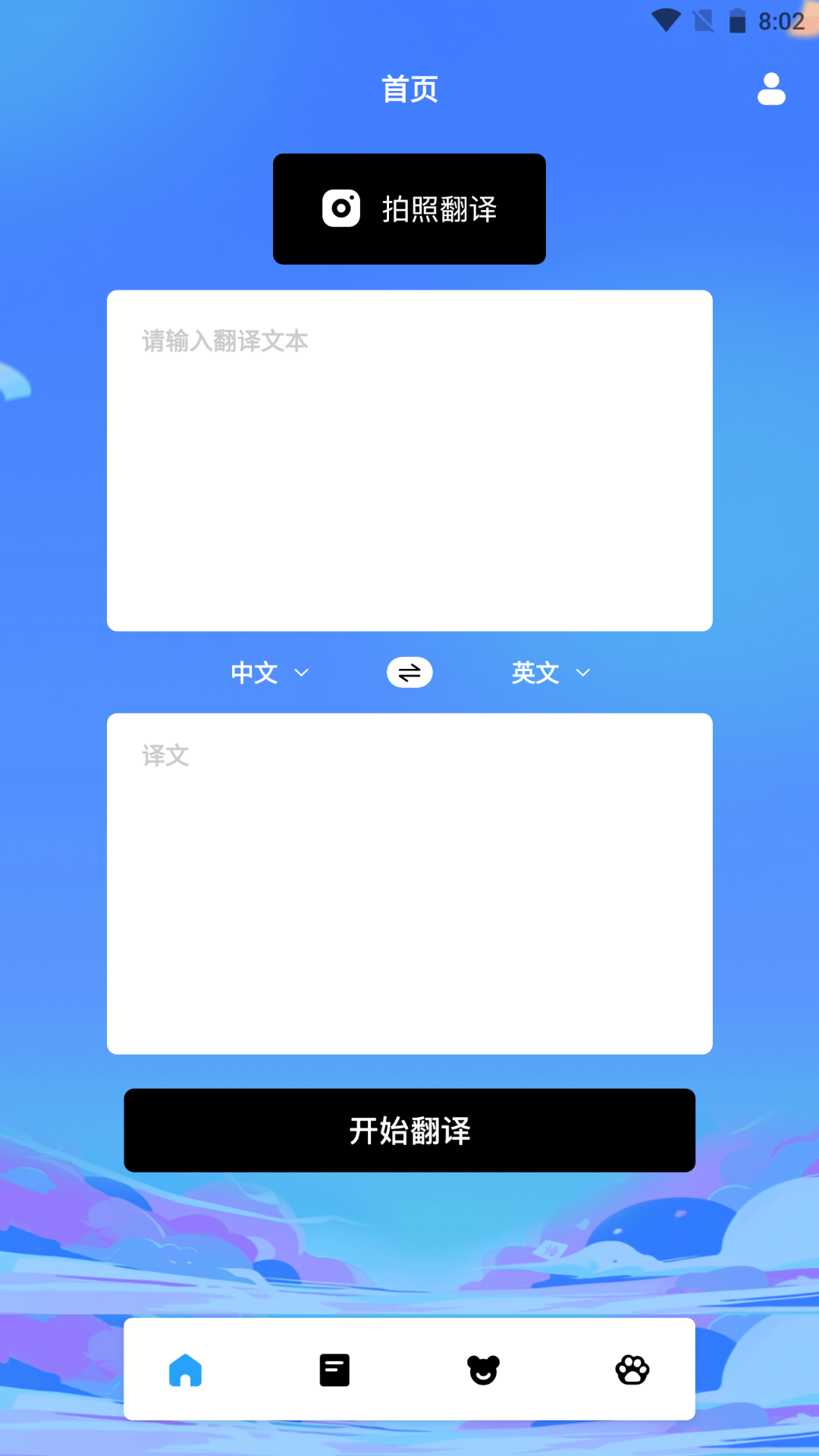
Task: Tap the 拍照翻译 photo translate button
Action: [x=409, y=209]
